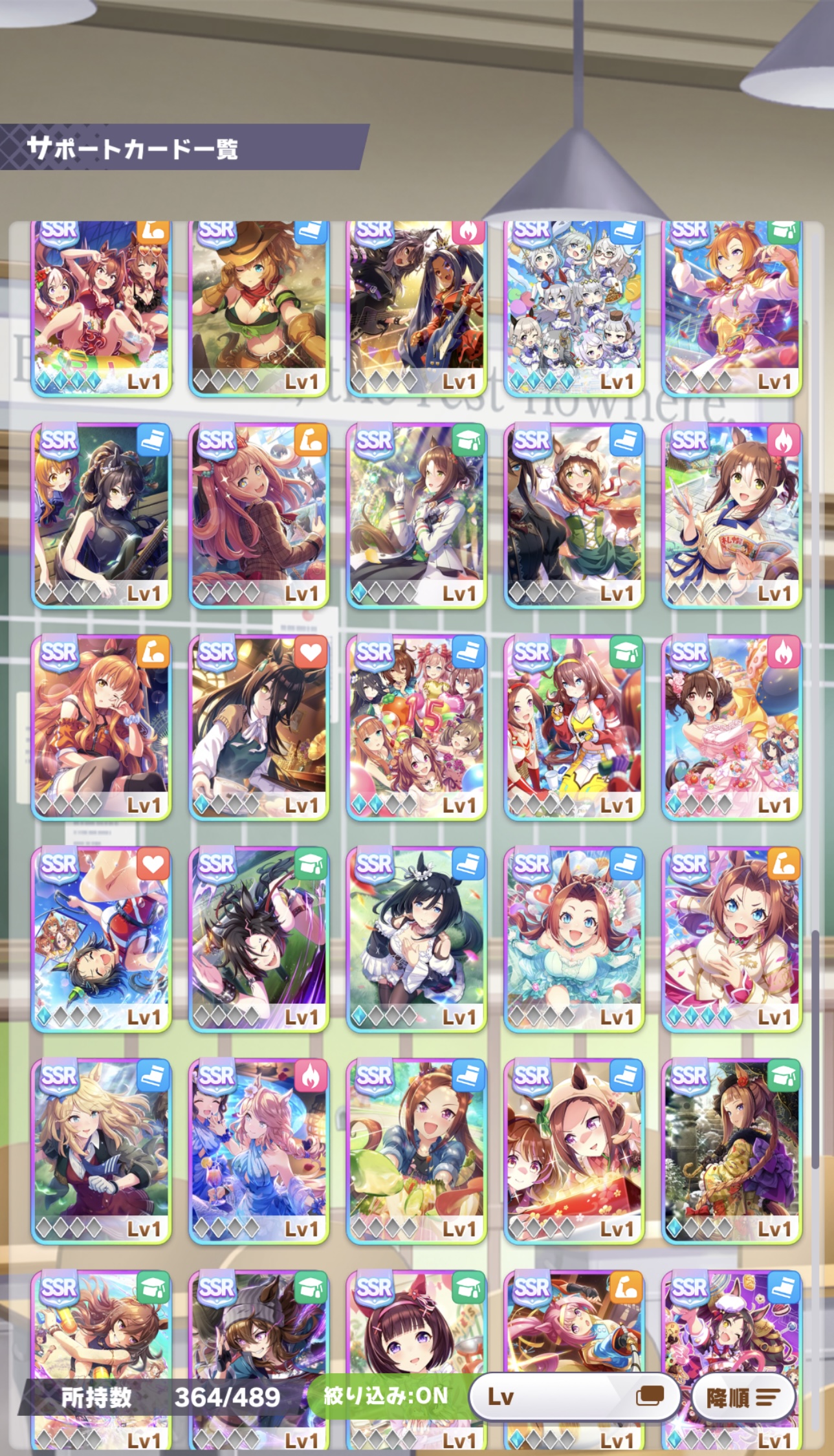Open the black-haired guitar player SSR card
The image size is (834, 1456).
[x=101, y=516]
